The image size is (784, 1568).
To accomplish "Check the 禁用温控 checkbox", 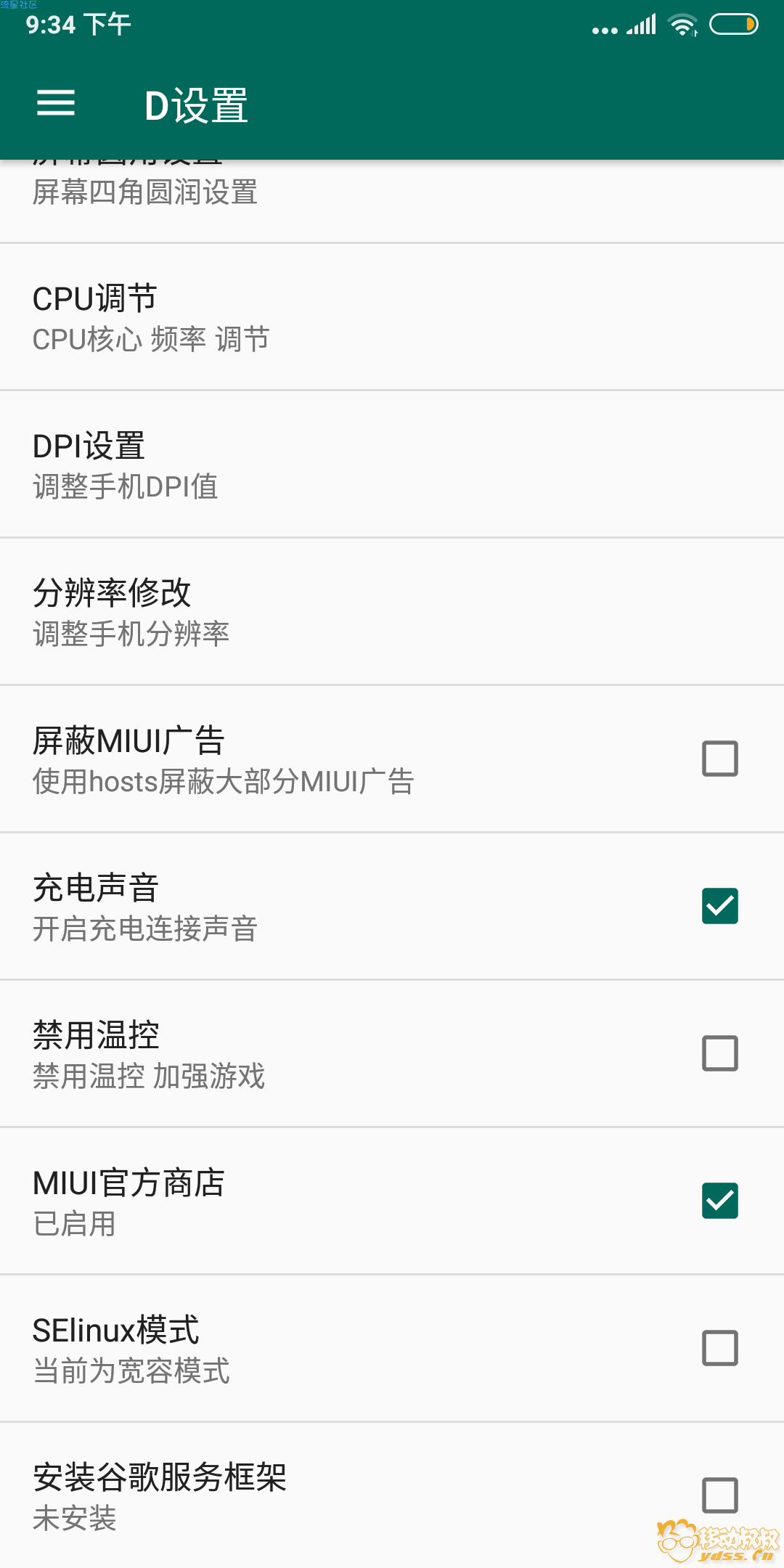I will (719, 1053).
